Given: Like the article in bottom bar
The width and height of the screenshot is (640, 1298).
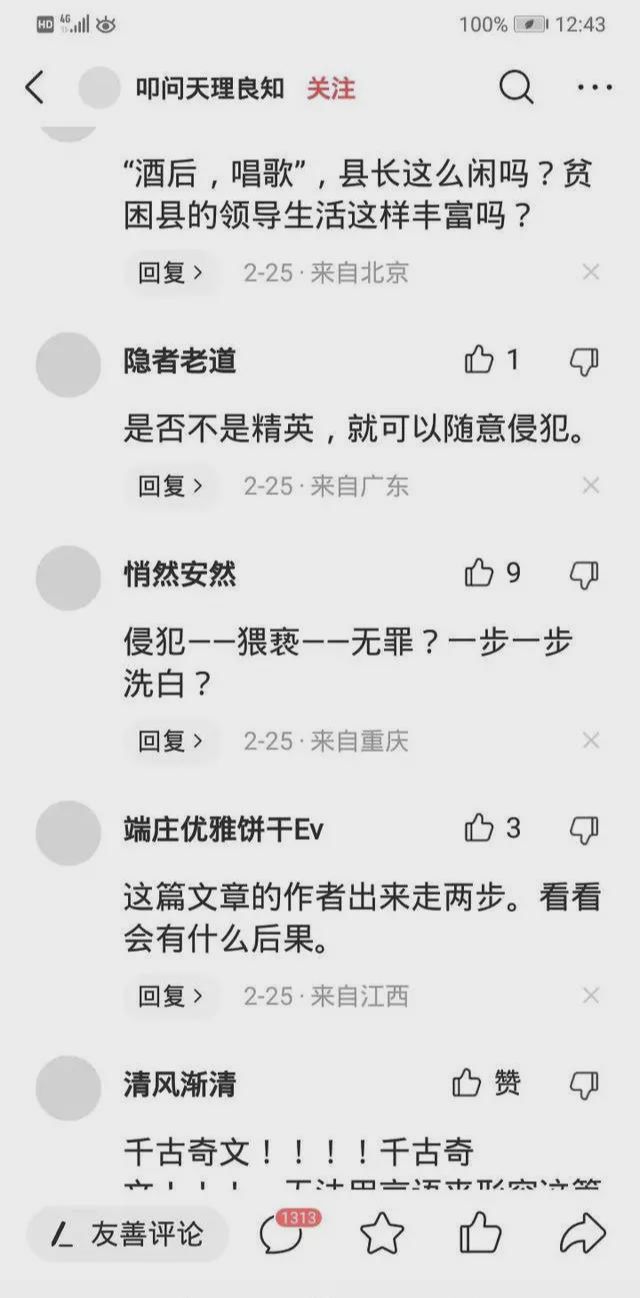Looking at the screenshot, I should point(480,1235).
